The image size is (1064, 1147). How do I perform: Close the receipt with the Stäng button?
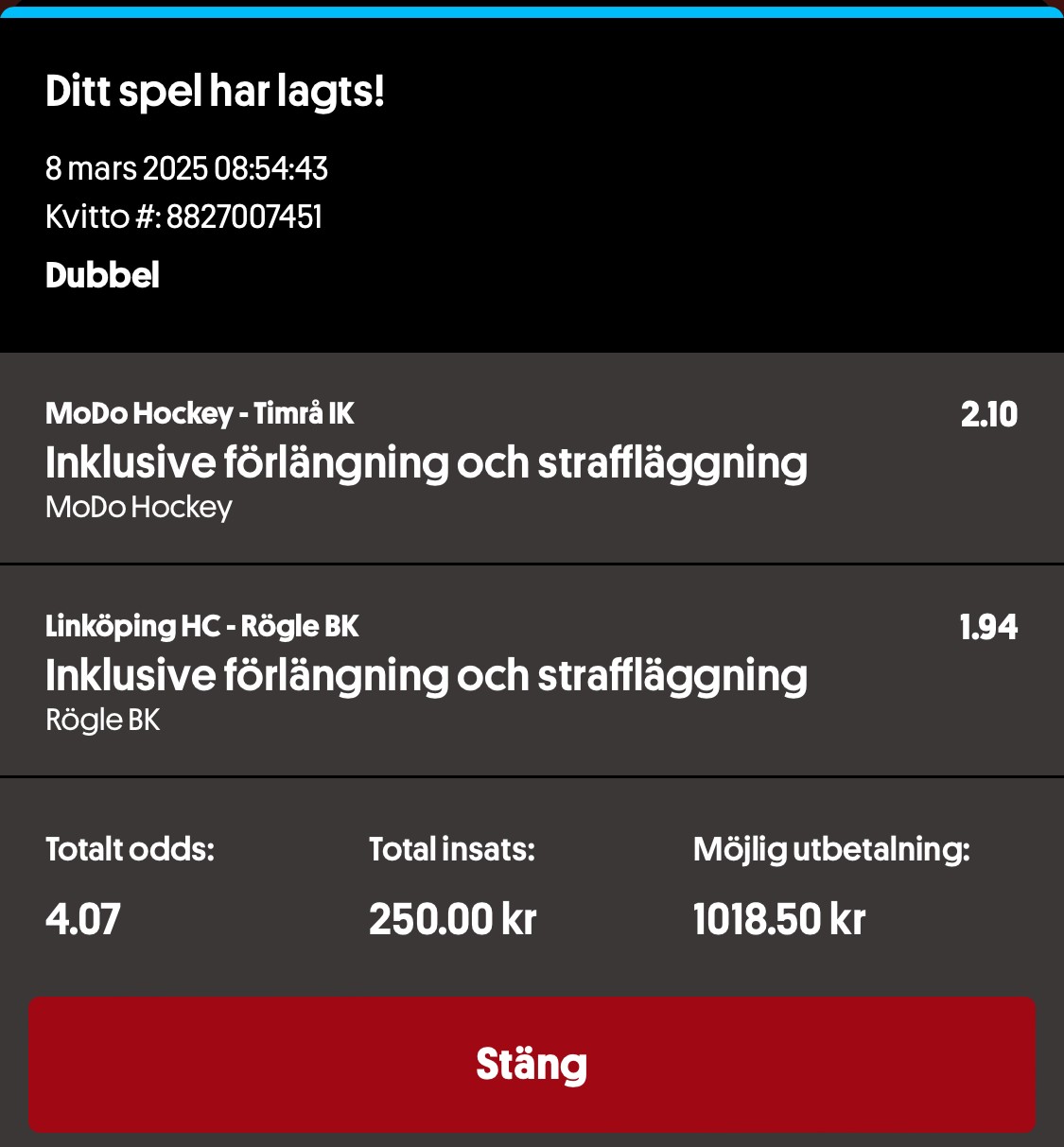tap(532, 1064)
